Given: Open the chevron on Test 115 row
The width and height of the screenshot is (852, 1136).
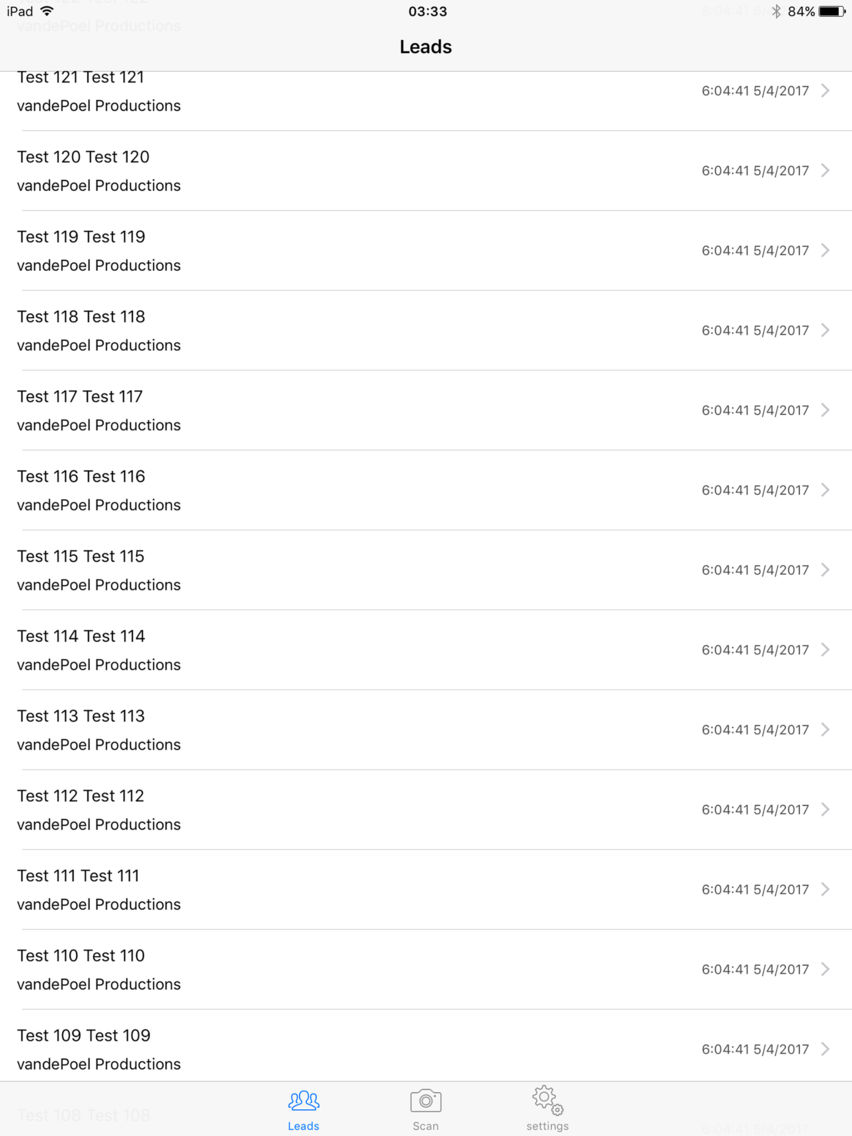Looking at the screenshot, I should (x=825, y=570).
